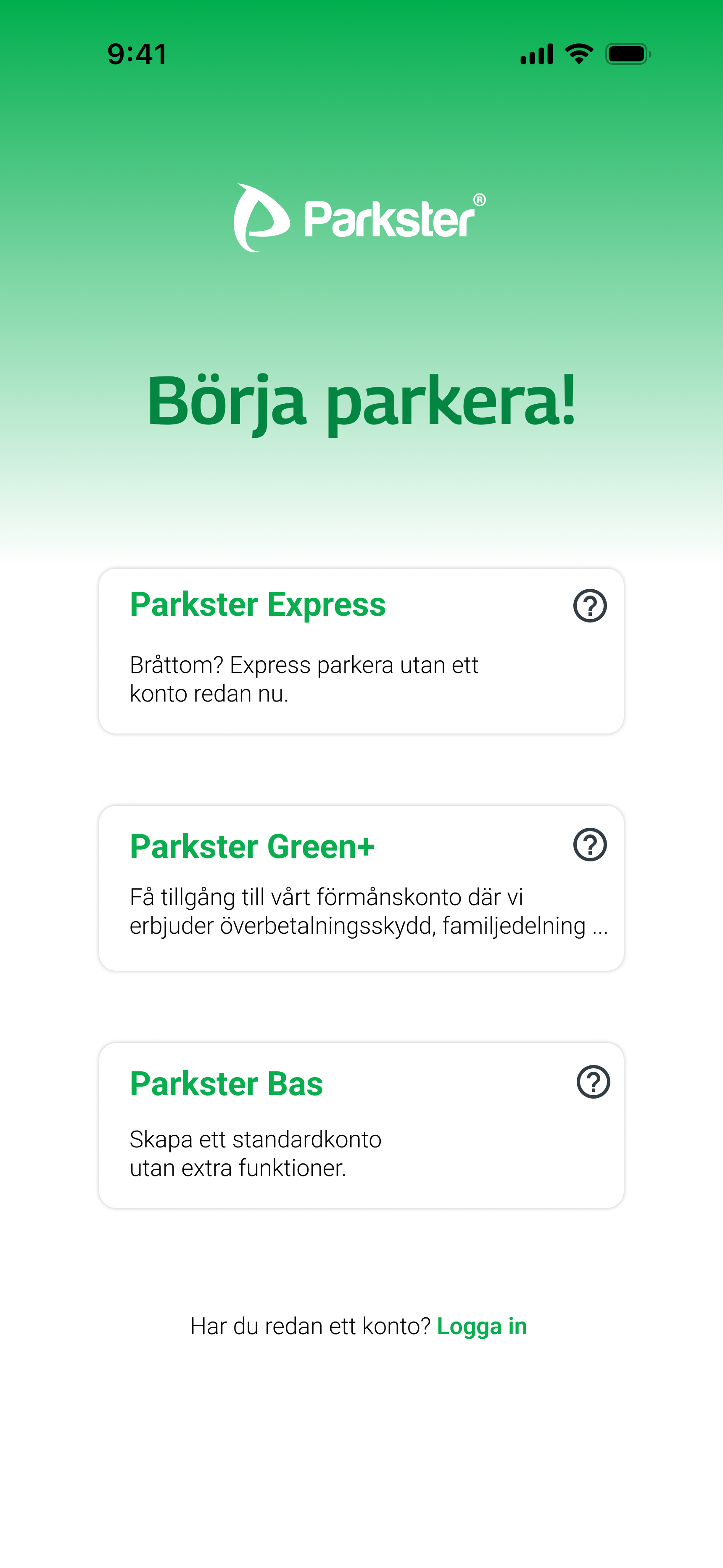The width and height of the screenshot is (723, 1568).
Task: Click the Parkster Green+ card heading
Action: (253, 846)
